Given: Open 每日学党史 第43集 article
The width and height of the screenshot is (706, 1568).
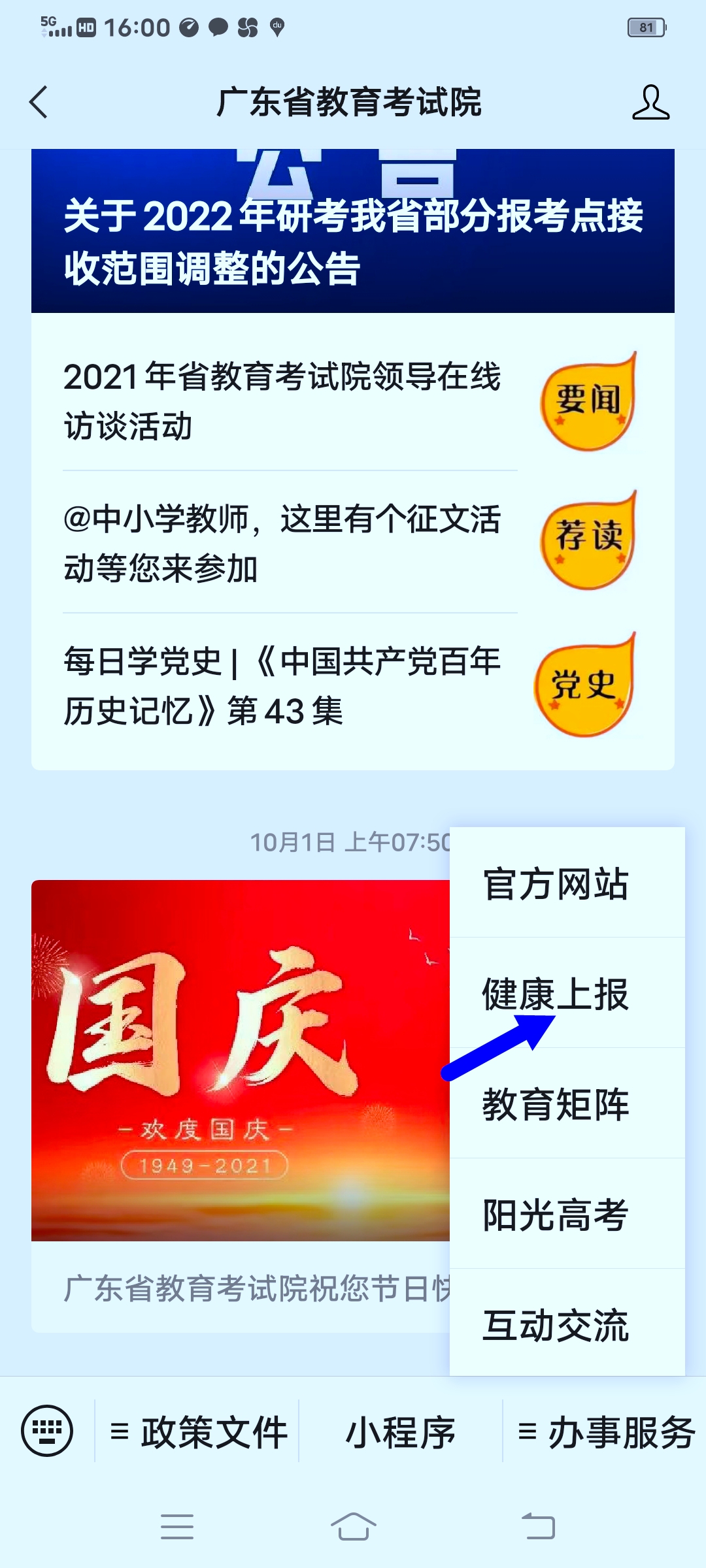Looking at the screenshot, I should [282, 685].
